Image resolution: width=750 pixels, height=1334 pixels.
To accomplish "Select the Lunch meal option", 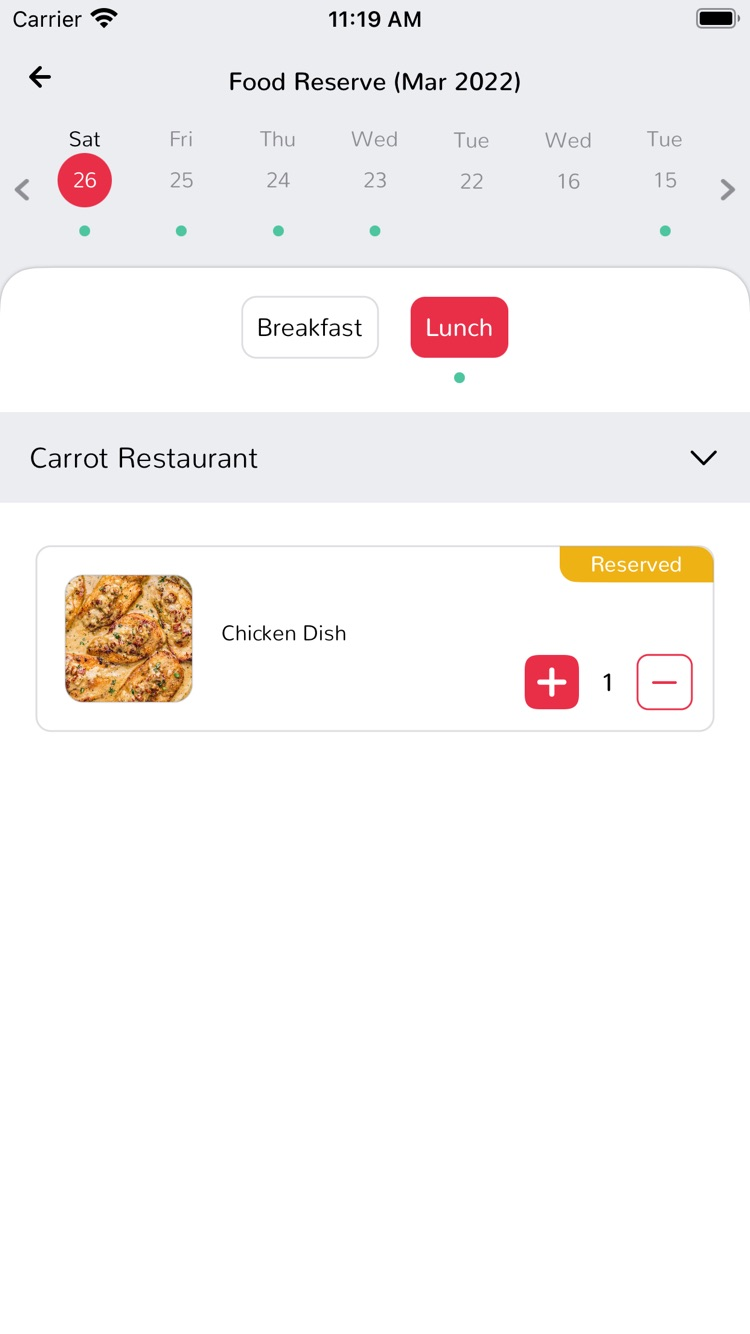I will 459,327.
